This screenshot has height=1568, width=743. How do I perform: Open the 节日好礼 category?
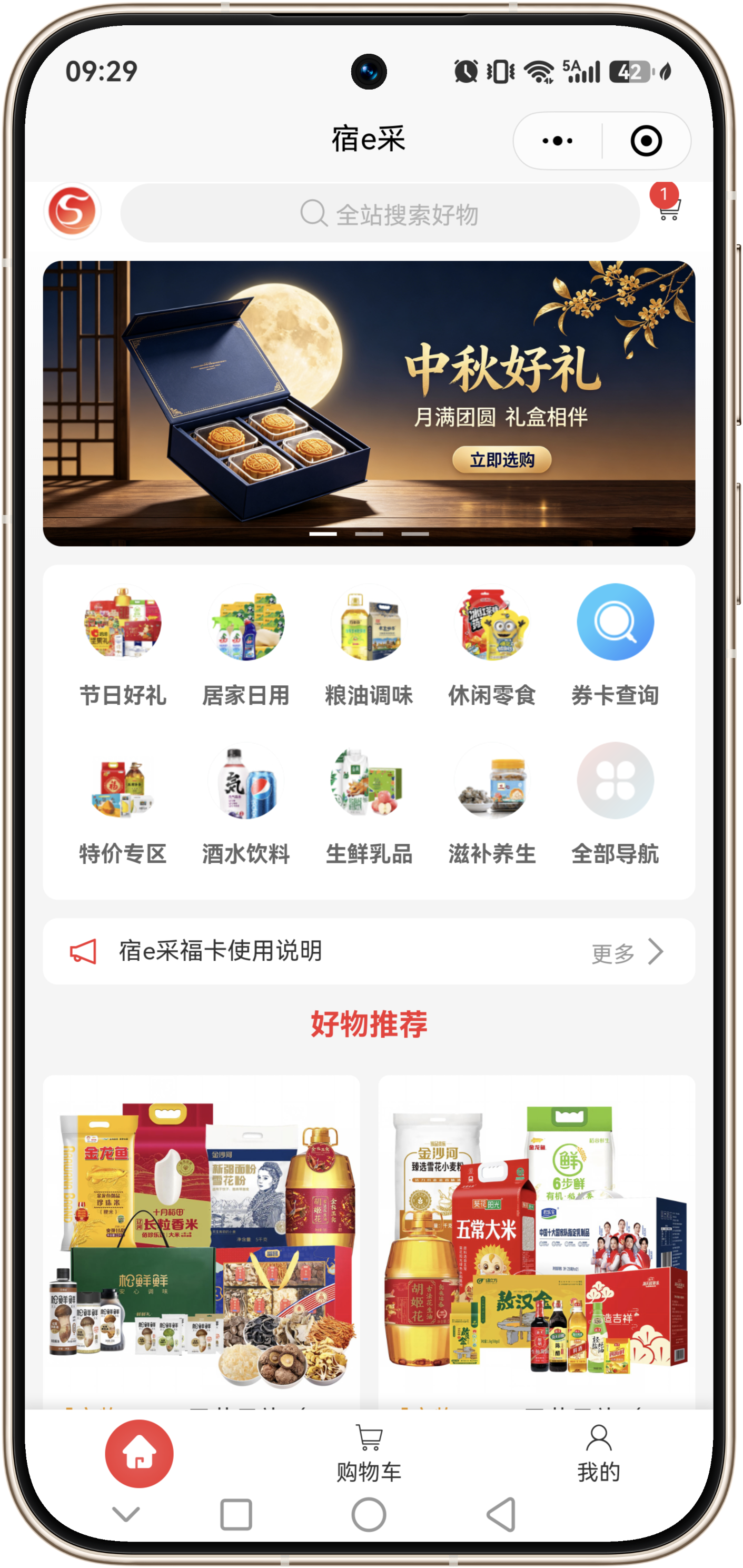click(123, 645)
